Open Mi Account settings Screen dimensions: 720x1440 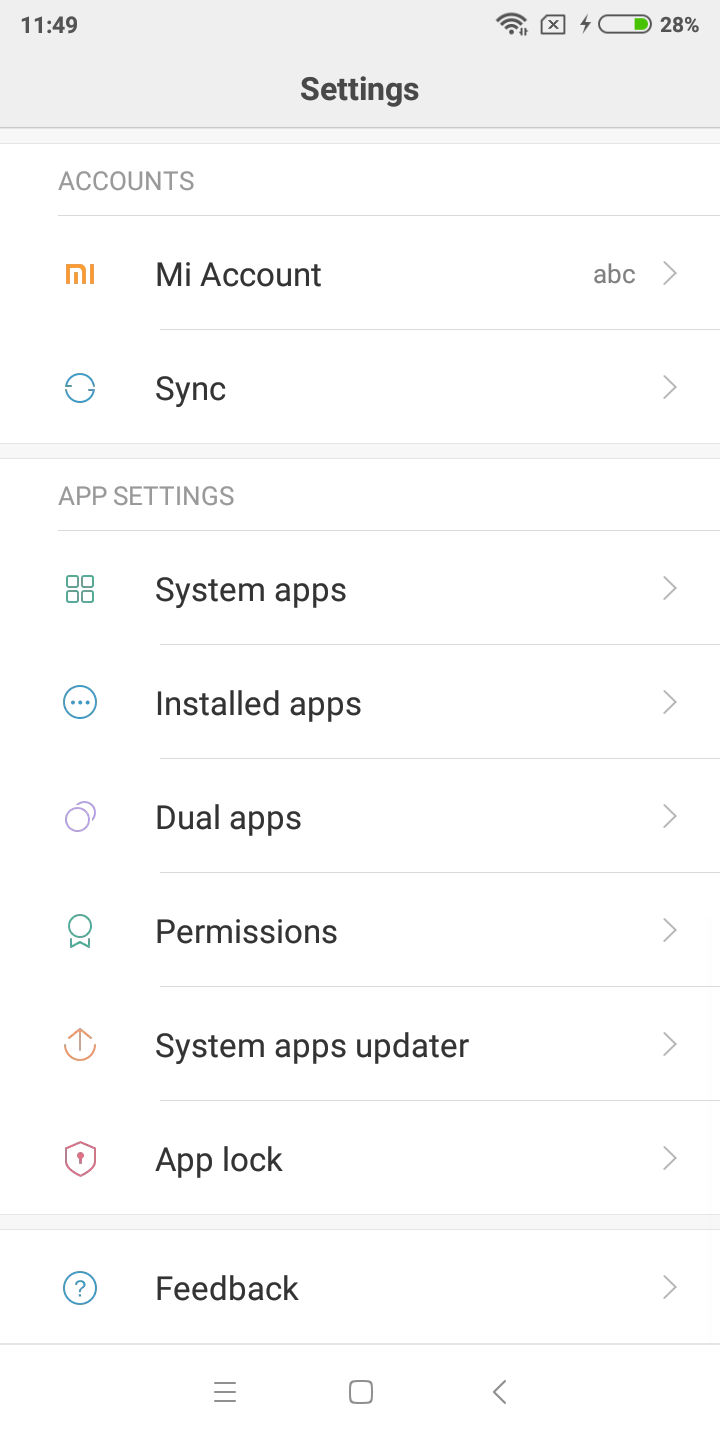[x=360, y=273]
